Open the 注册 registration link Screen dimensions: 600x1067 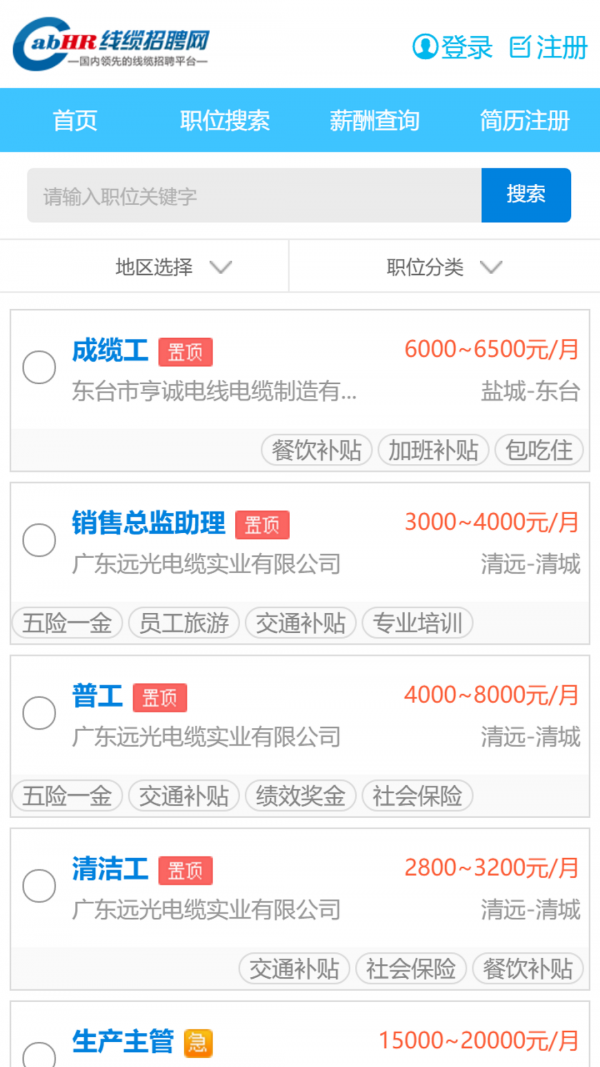click(x=549, y=47)
